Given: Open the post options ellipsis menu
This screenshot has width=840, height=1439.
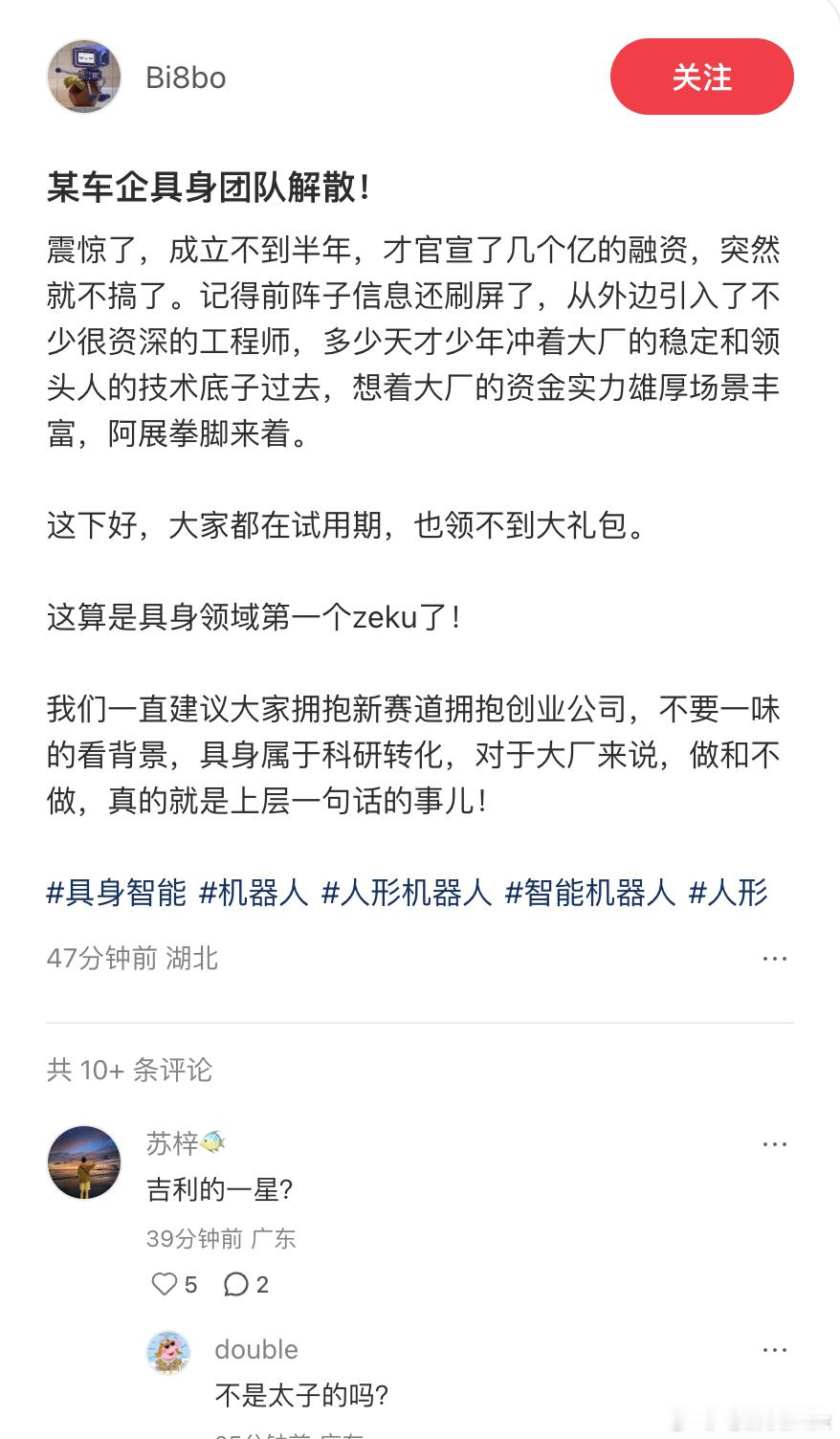Looking at the screenshot, I should [x=774, y=957].
